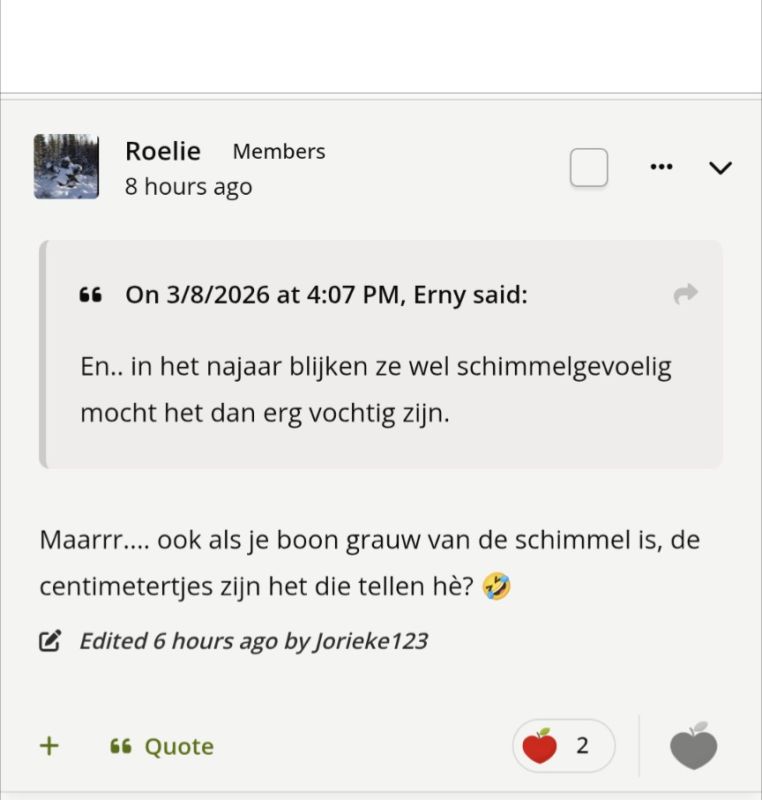Select Roelie's post with the checkbox

589,167
